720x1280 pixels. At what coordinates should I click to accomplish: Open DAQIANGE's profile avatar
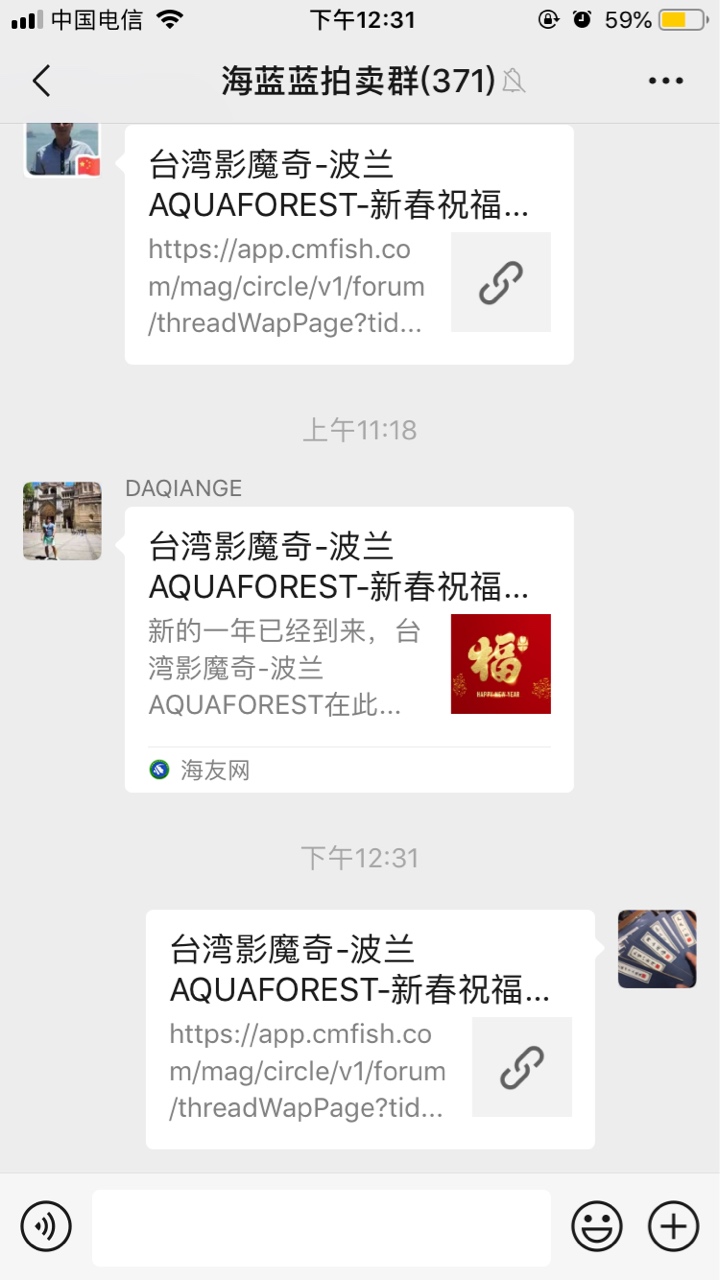pyautogui.click(x=62, y=520)
